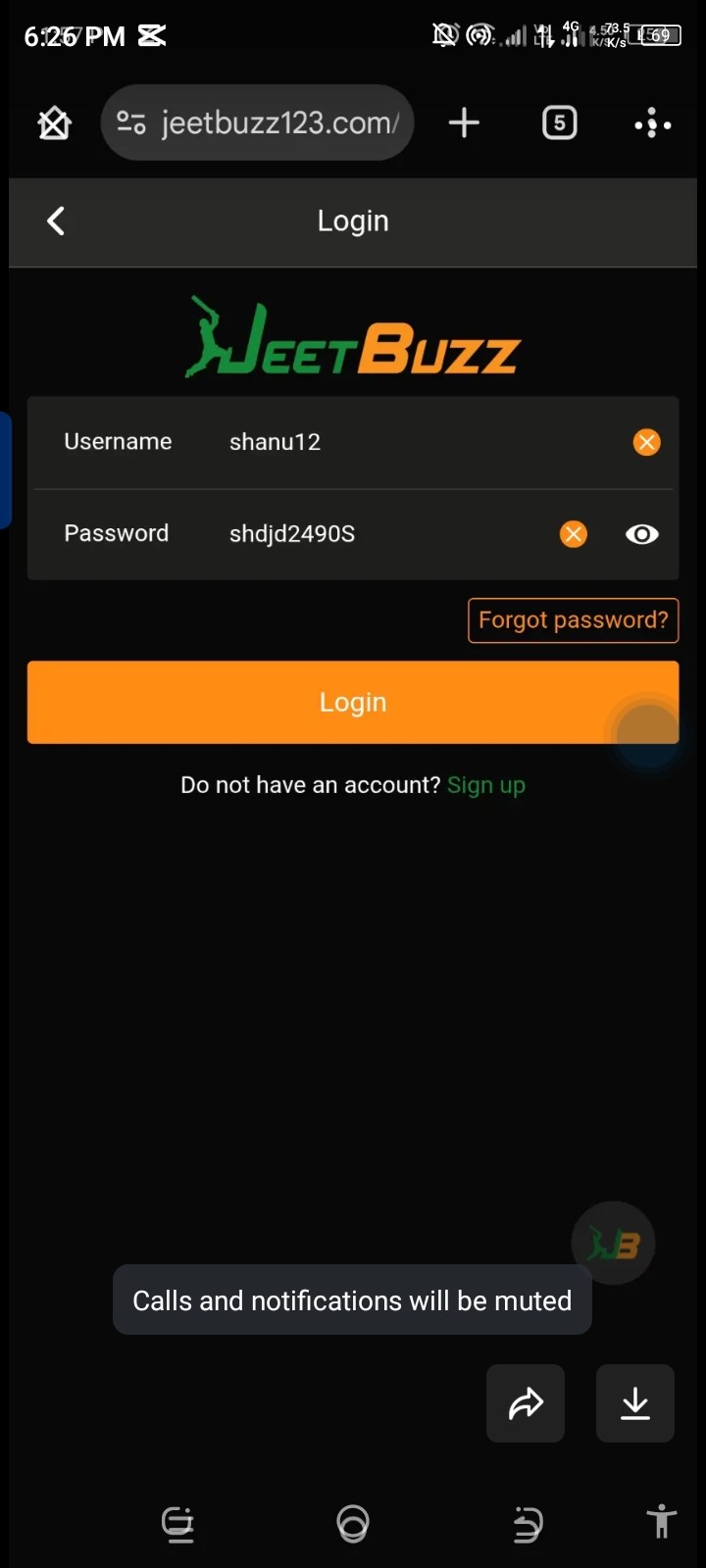Open a new browser tab
The height and width of the screenshot is (1568, 706).
pyautogui.click(x=464, y=122)
